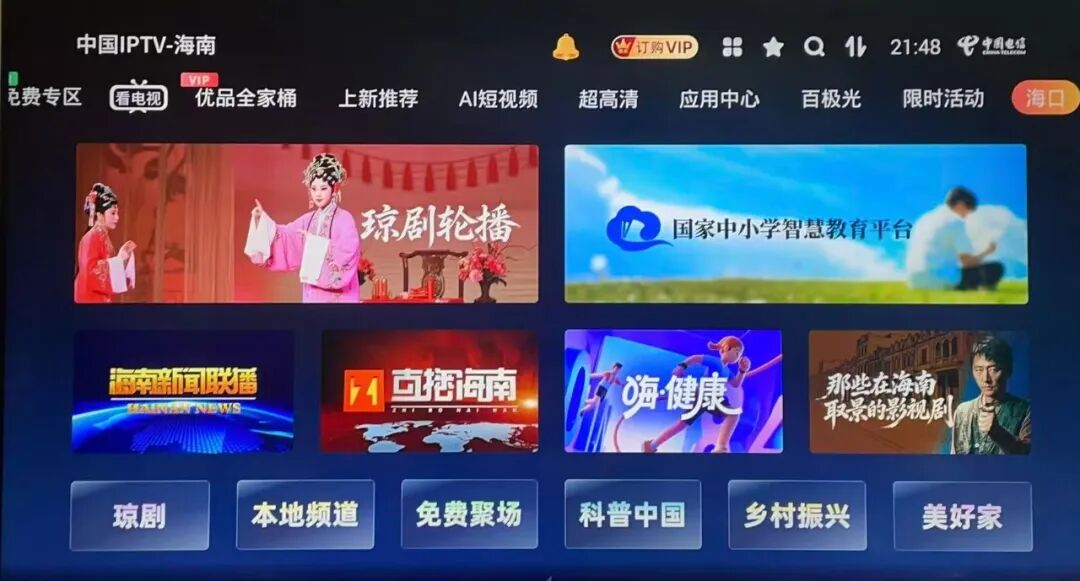The width and height of the screenshot is (1080, 581).
Task: Open 琼剧轮播 banner
Action: [x=306, y=223]
